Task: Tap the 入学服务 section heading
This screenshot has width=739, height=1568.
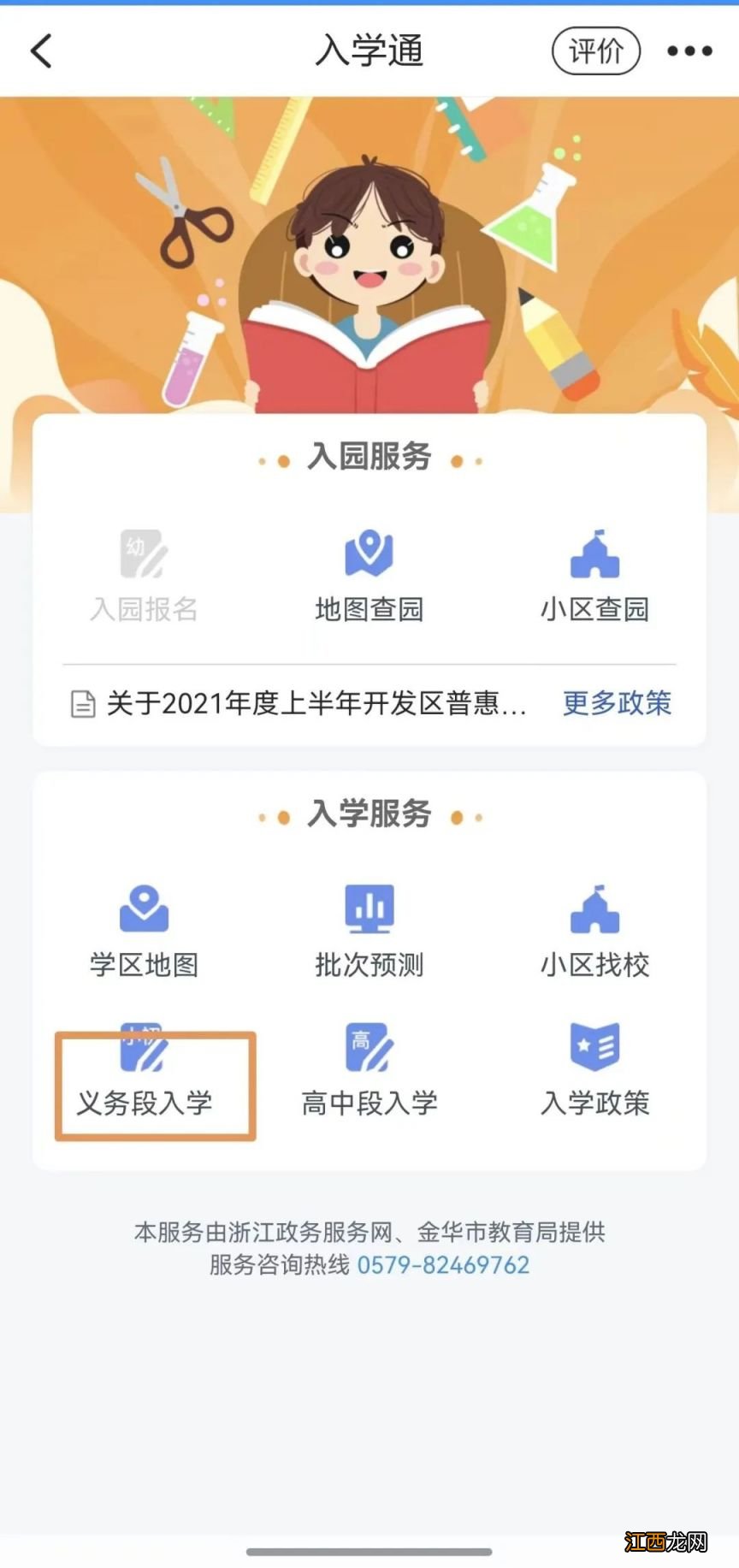Action: pyautogui.click(x=369, y=814)
